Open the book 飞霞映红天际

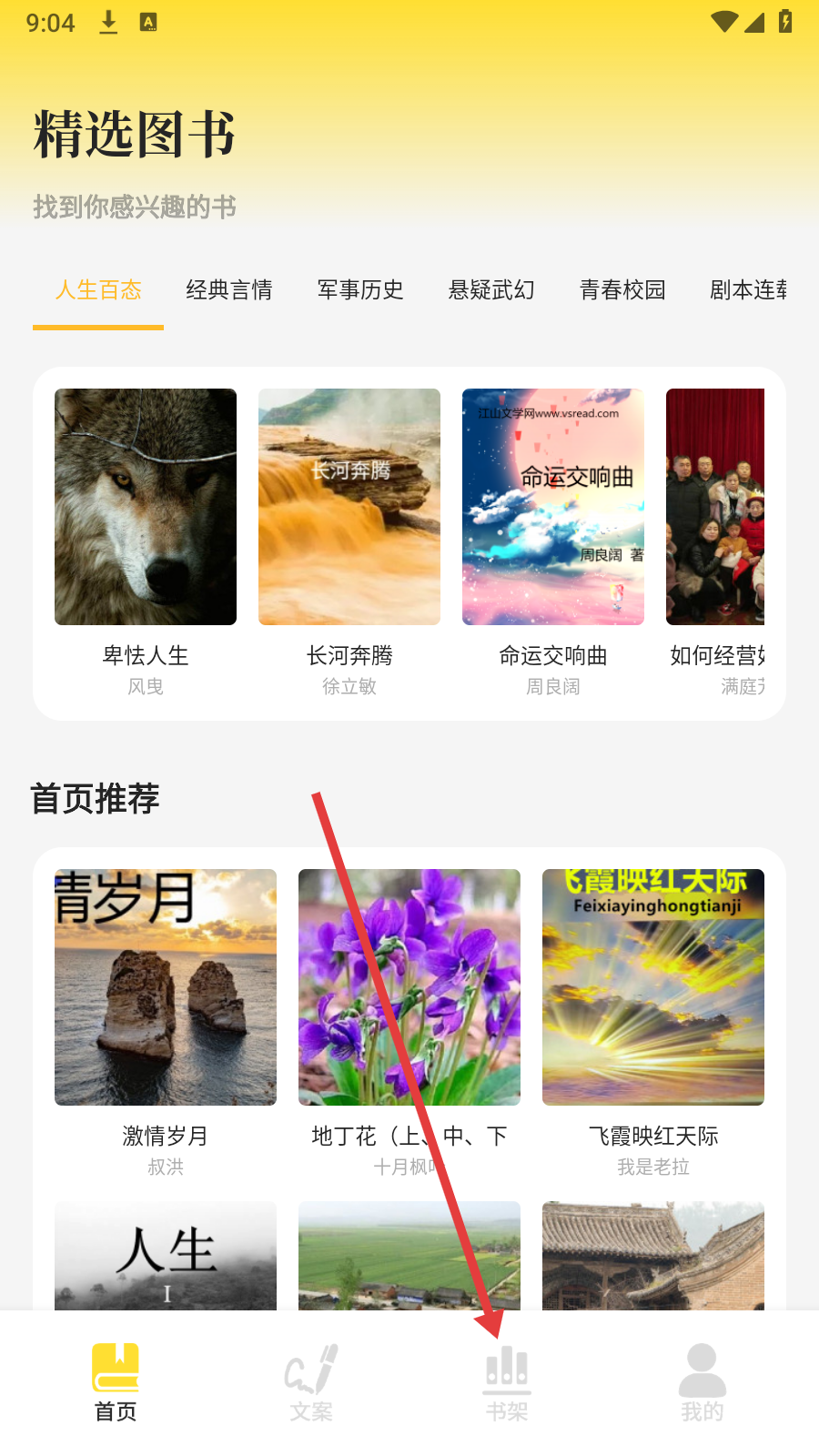click(x=653, y=987)
